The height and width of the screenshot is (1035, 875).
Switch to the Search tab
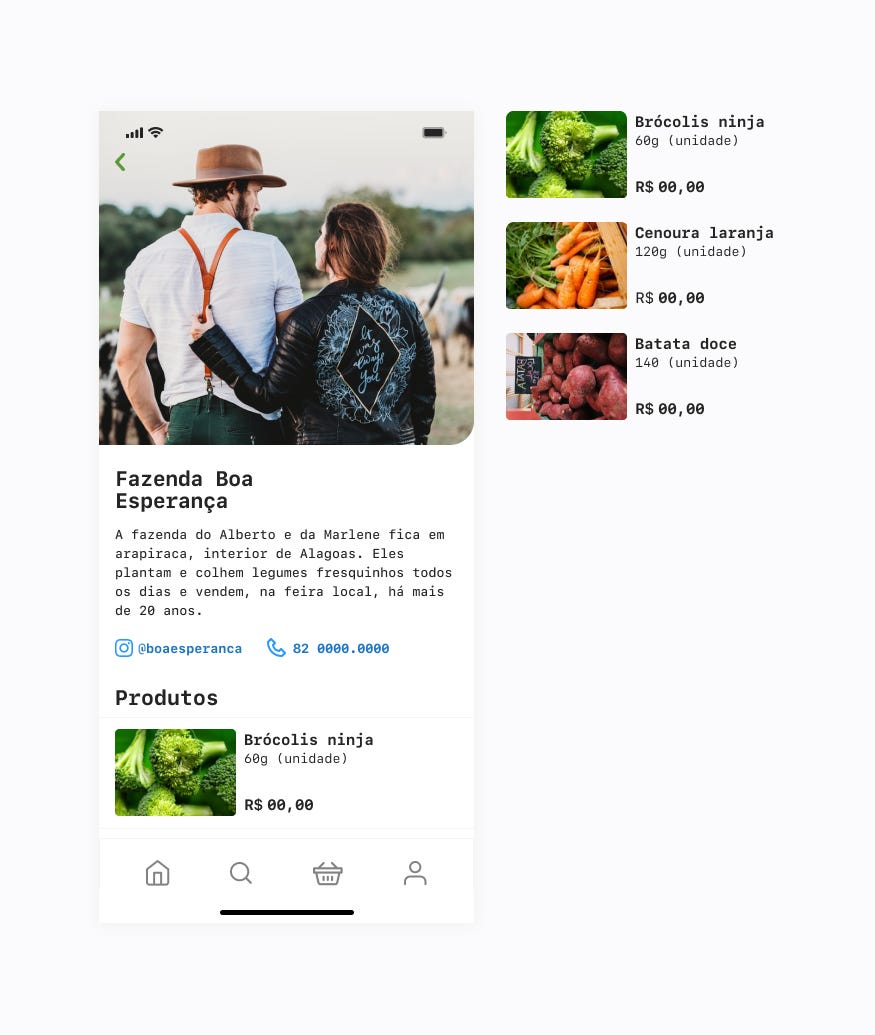[x=241, y=873]
